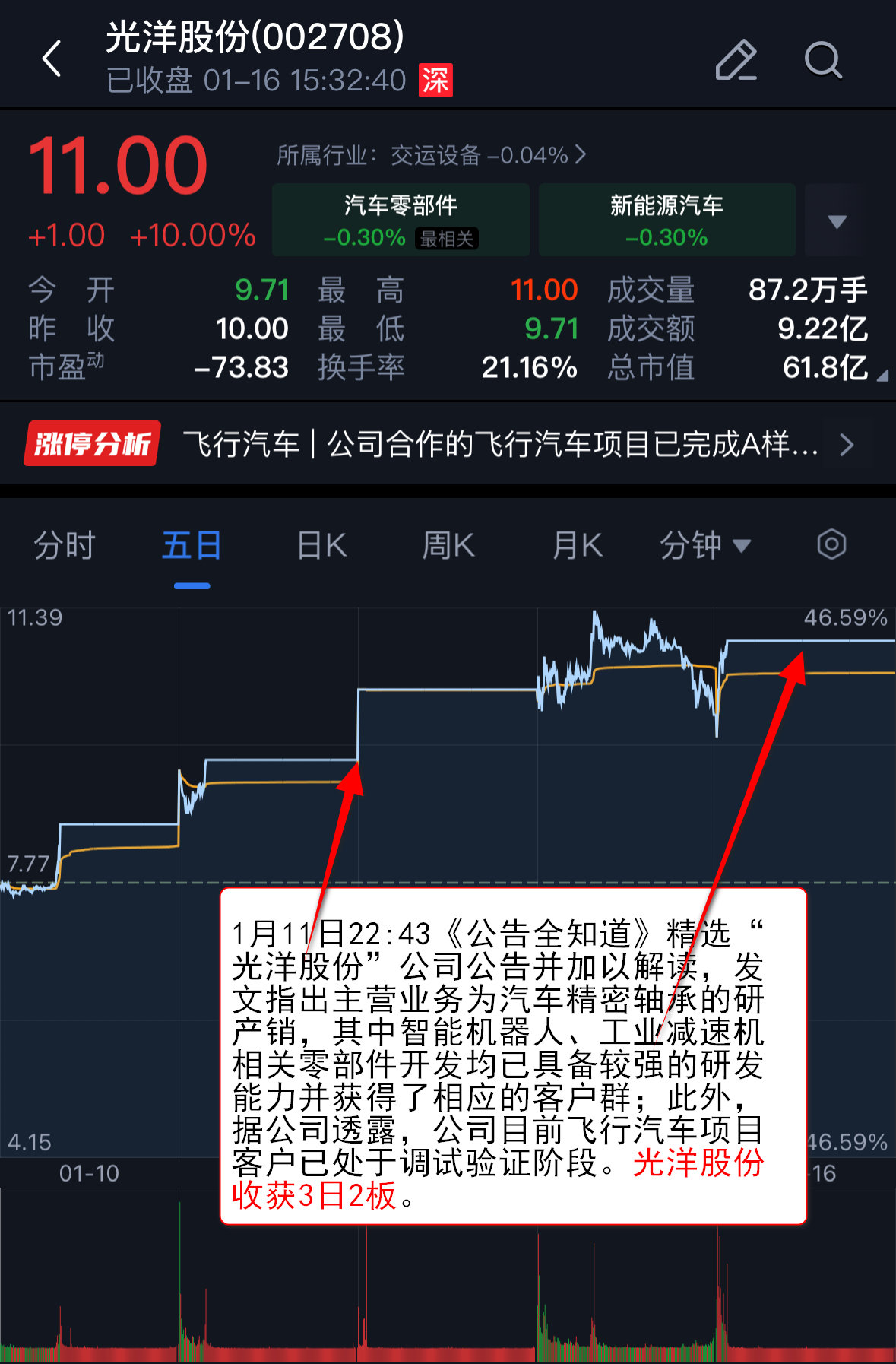The height and width of the screenshot is (1364, 896).
Task: Open stock search magnifier
Action: point(822,60)
